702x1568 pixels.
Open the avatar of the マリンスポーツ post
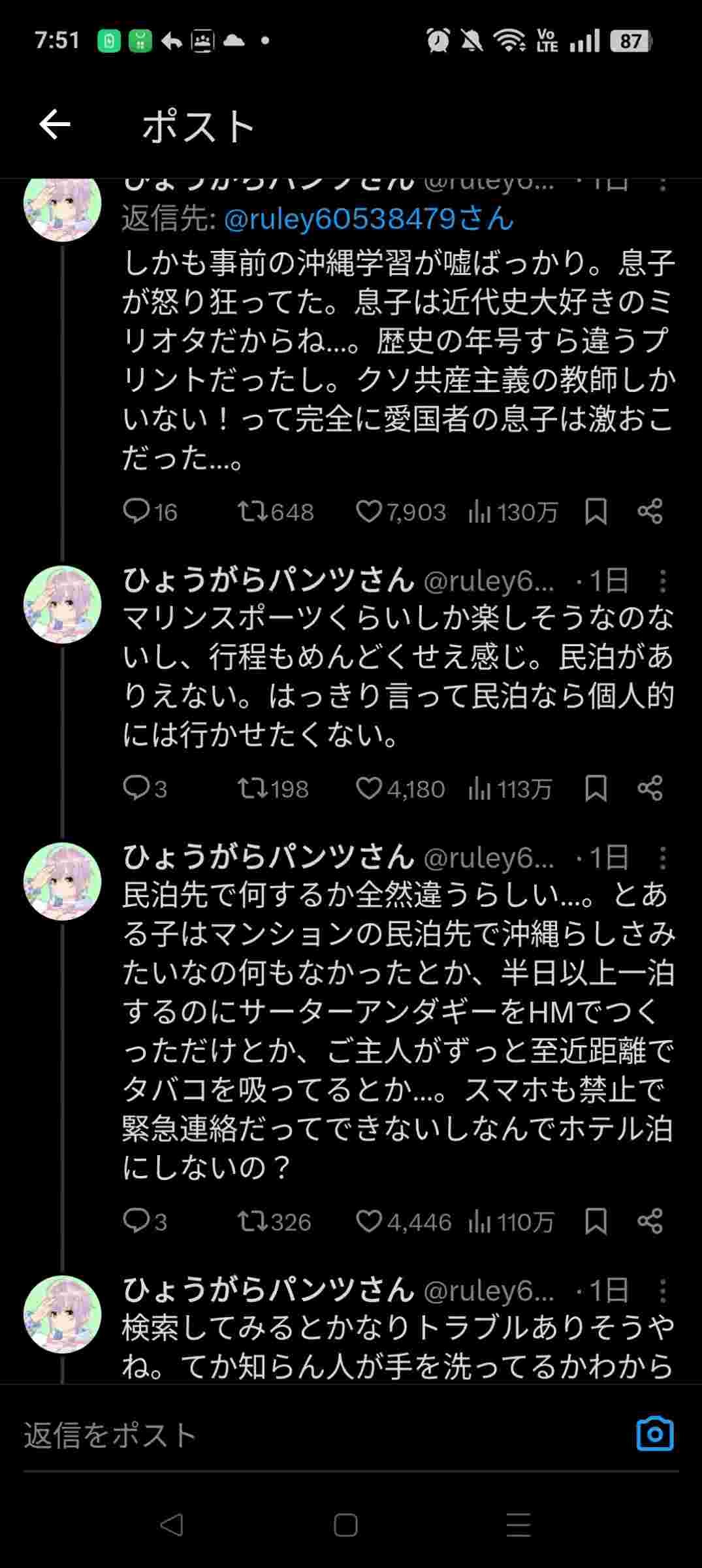pos(63,604)
